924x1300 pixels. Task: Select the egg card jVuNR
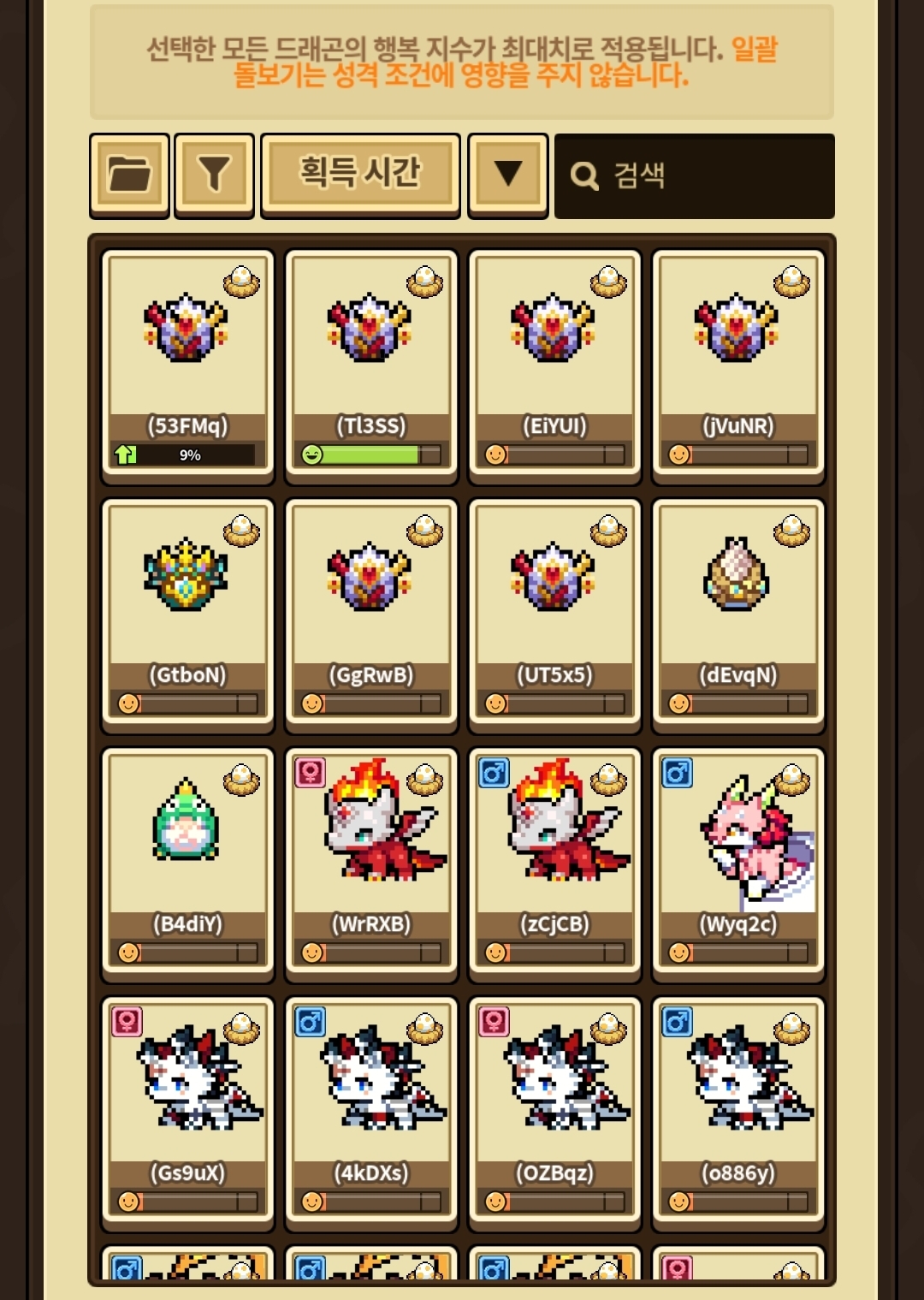[738, 363]
